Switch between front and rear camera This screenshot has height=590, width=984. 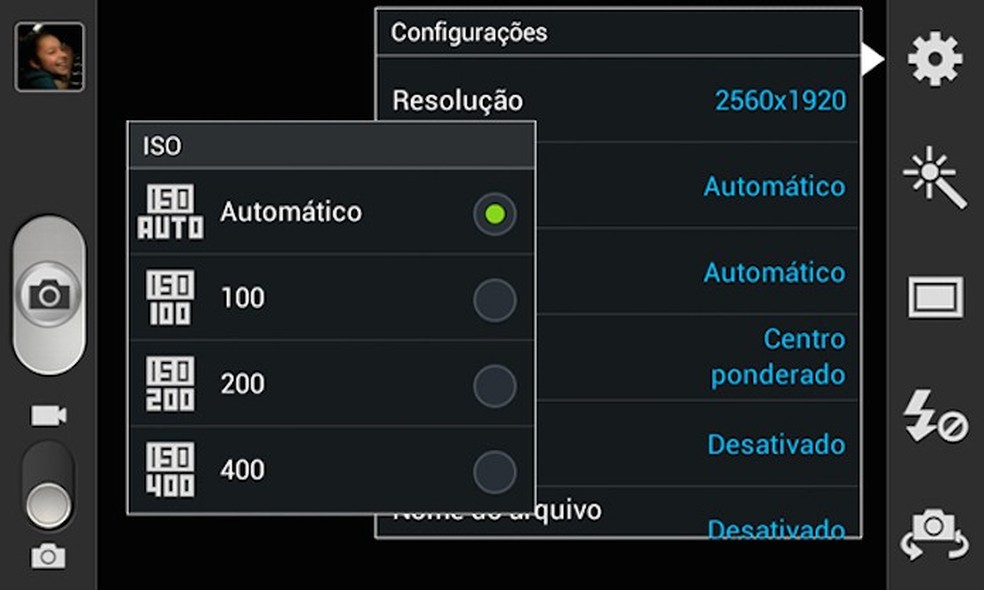tap(935, 533)
